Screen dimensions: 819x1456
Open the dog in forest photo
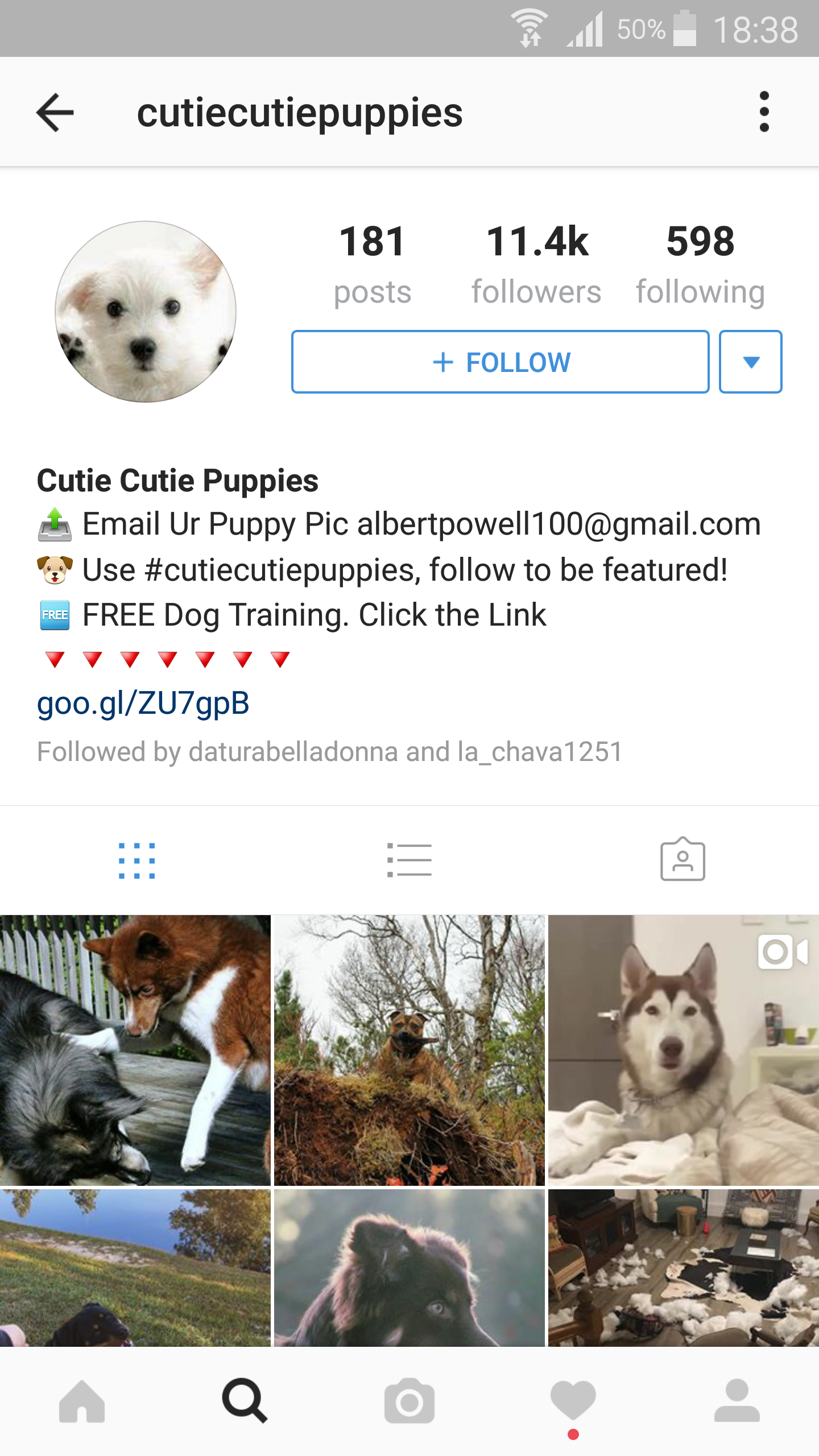409,1050
